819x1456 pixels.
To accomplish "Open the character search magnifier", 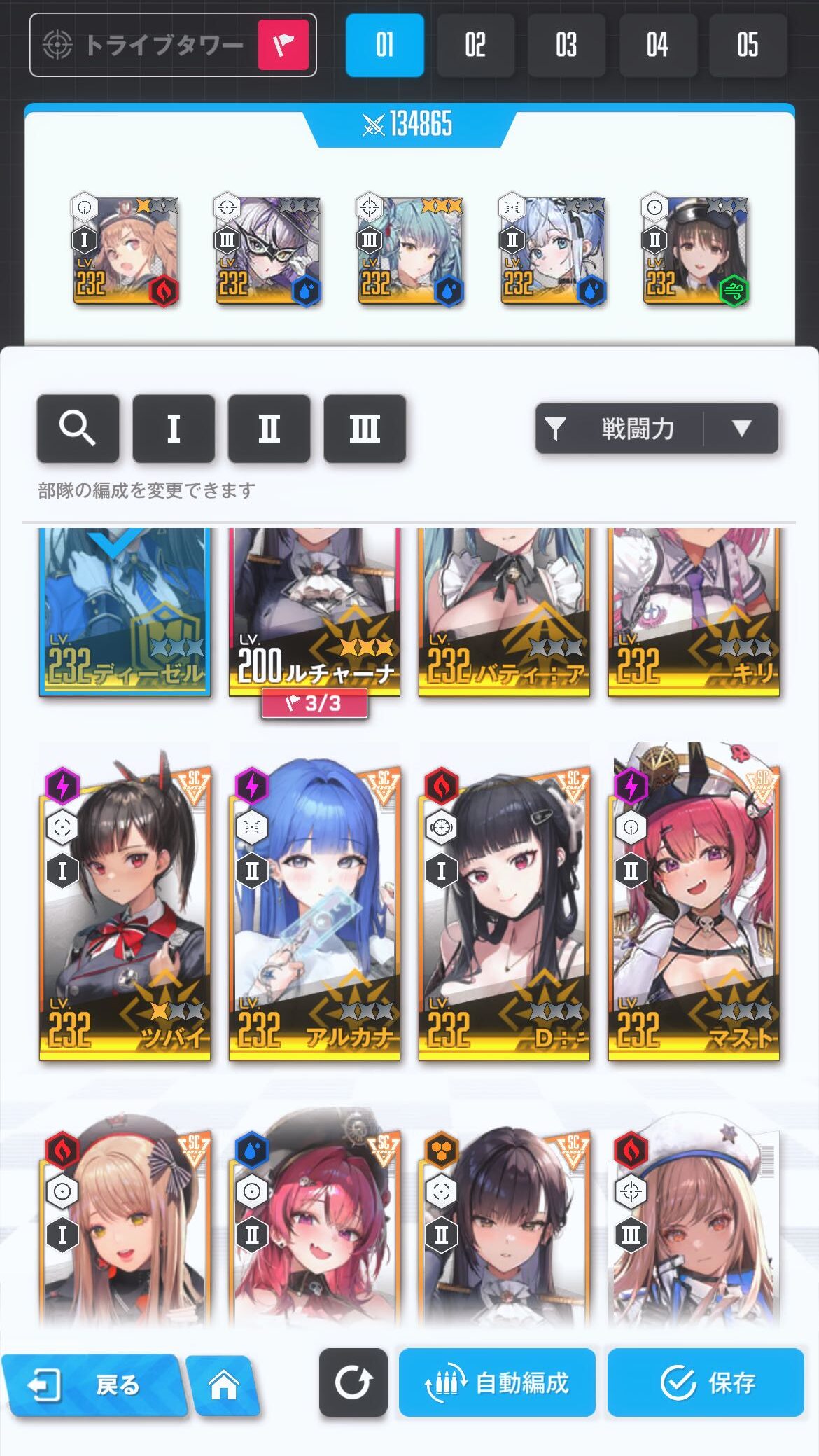I will point(78,428).
